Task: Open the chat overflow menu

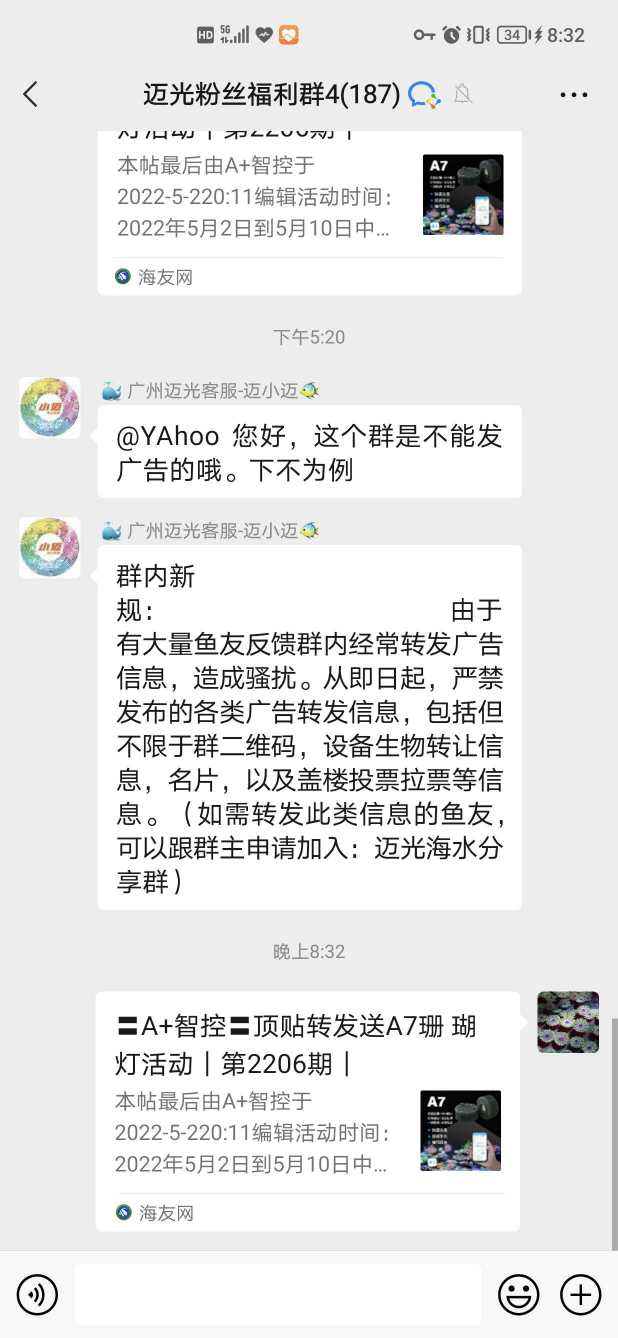Action: [573, 95]
